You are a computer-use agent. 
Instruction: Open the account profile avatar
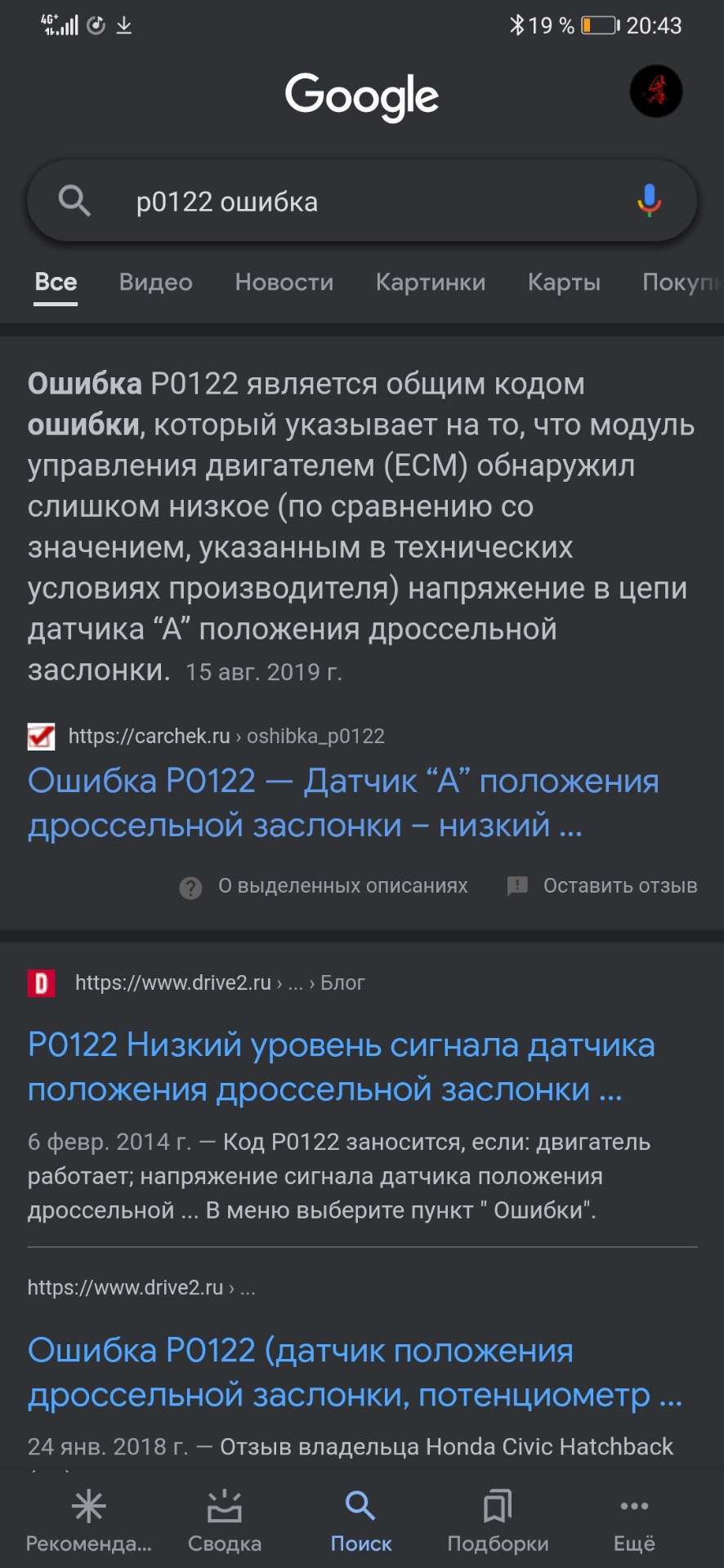[x=655, y=91]
